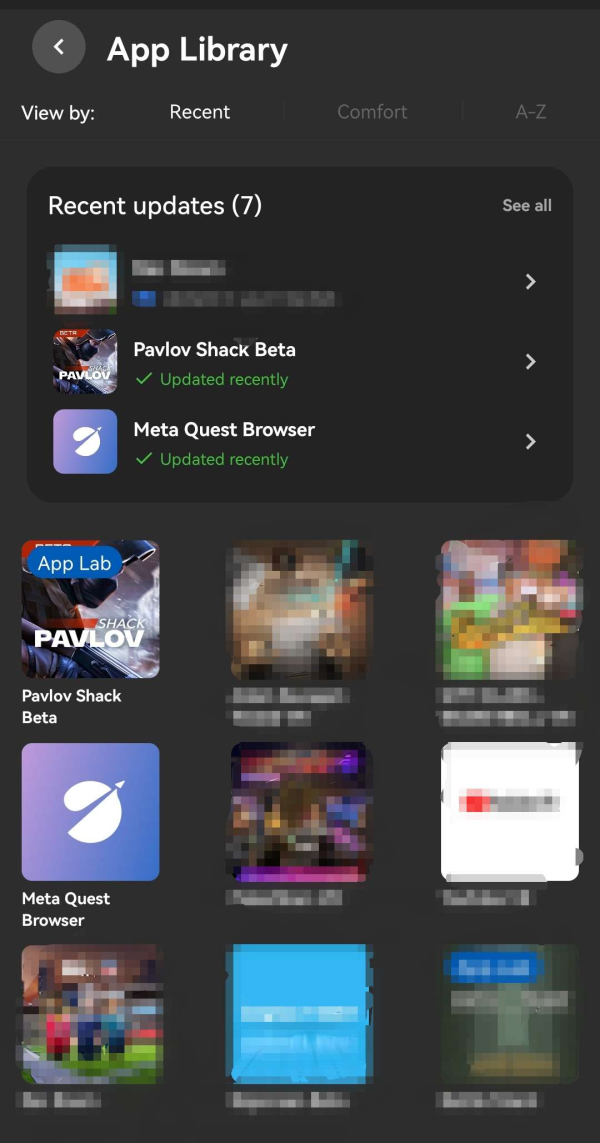Open Meta Quest Browser update row
The width and height of the screenshot is (600, 1143).
point(300,442)
